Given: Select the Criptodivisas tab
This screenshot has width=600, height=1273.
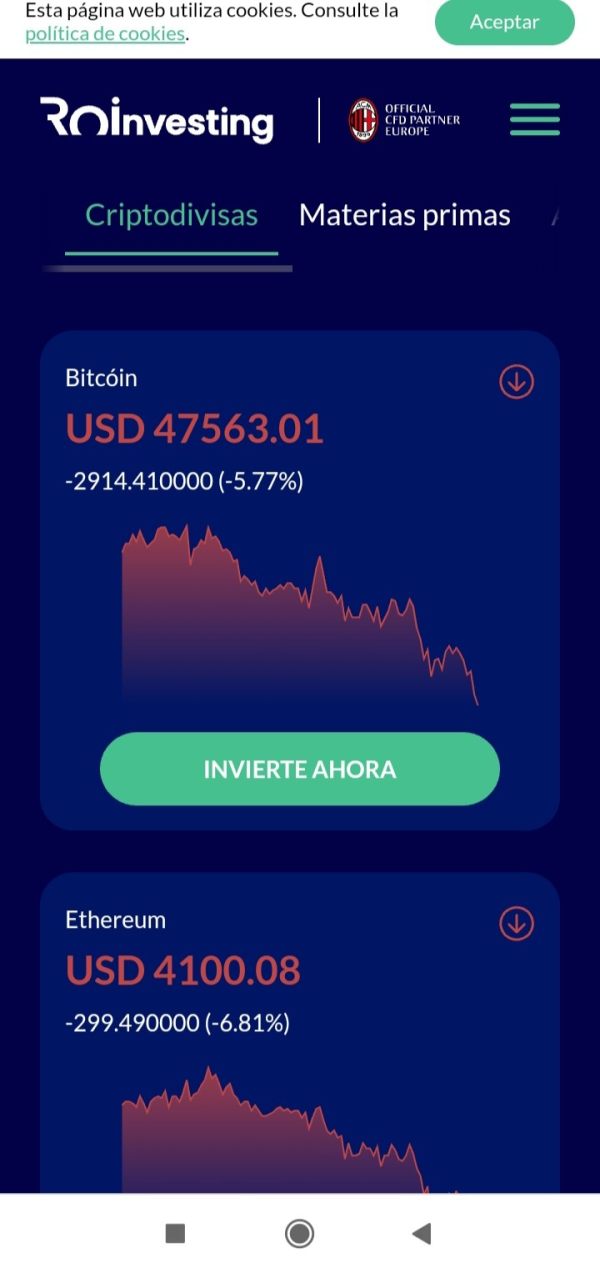Looking at the screenshot, I should tap(172, 215).
